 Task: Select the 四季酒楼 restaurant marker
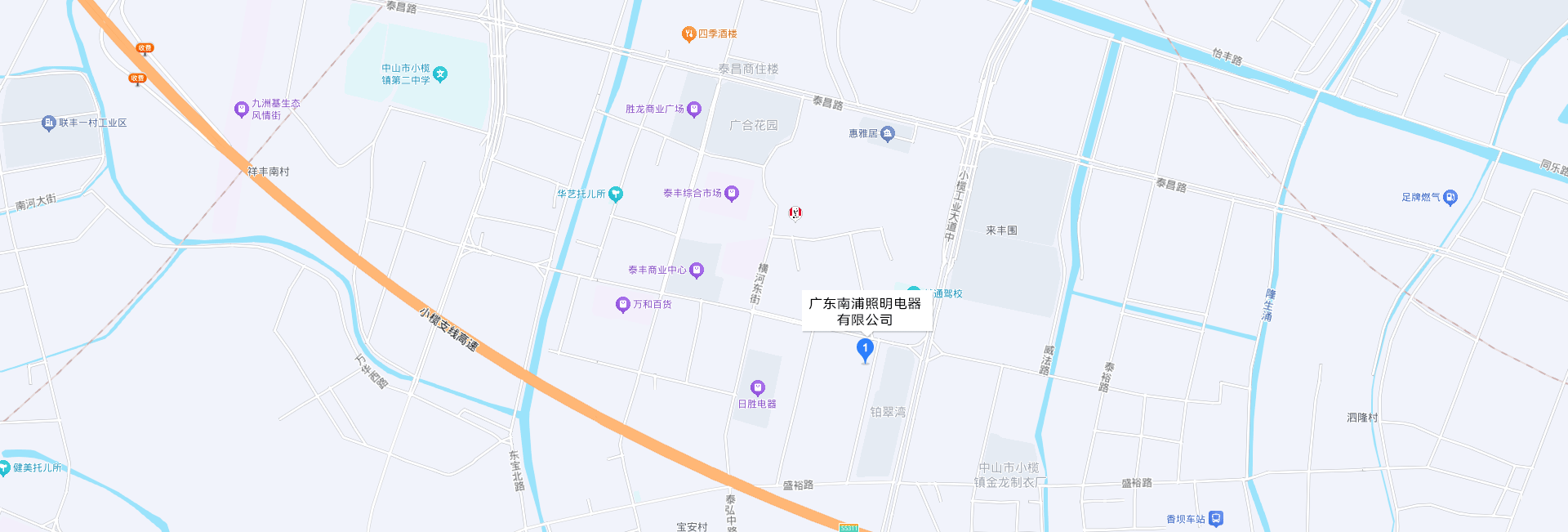coord(688,34)
